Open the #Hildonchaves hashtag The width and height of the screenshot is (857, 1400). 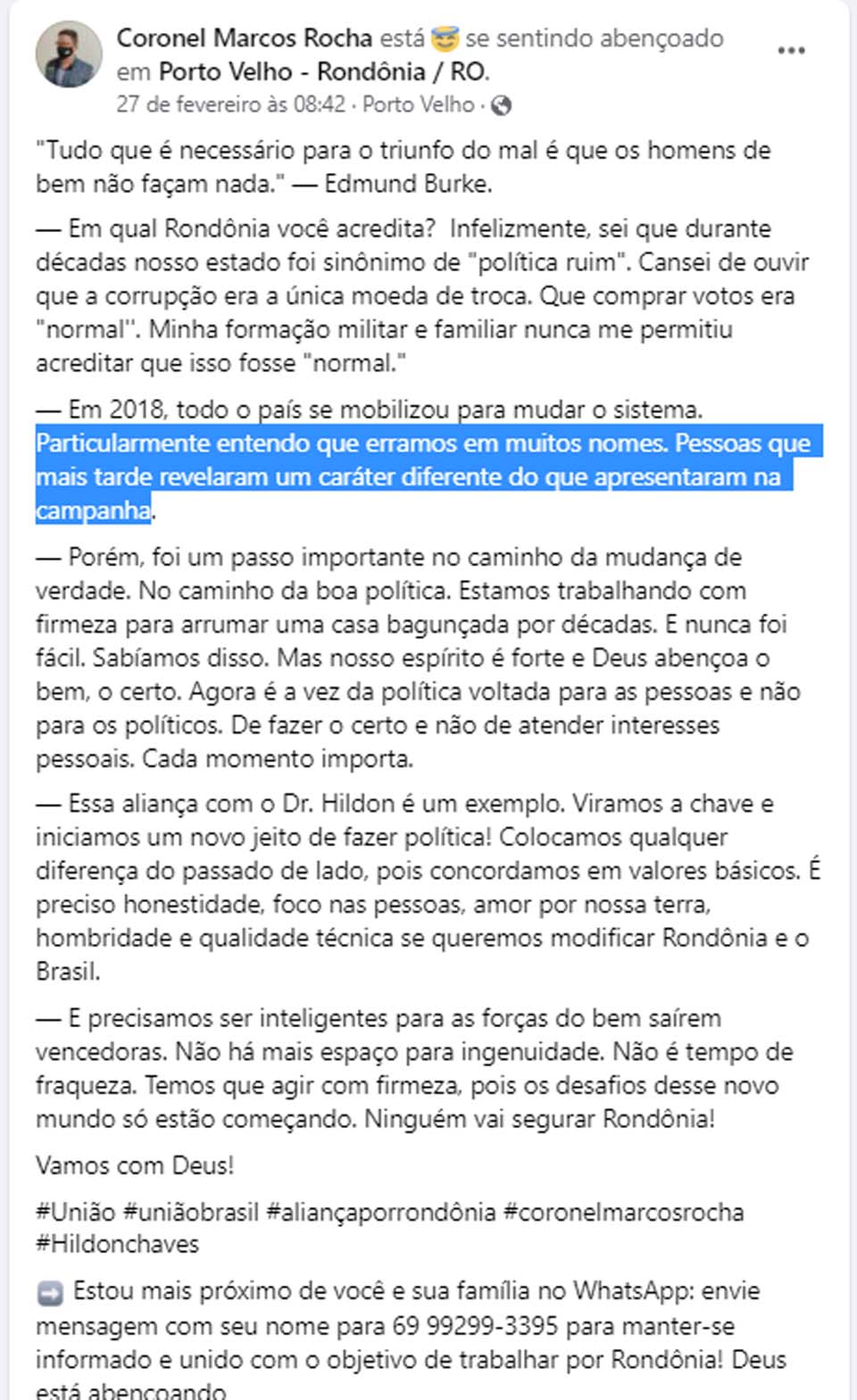coord(117,1244)
